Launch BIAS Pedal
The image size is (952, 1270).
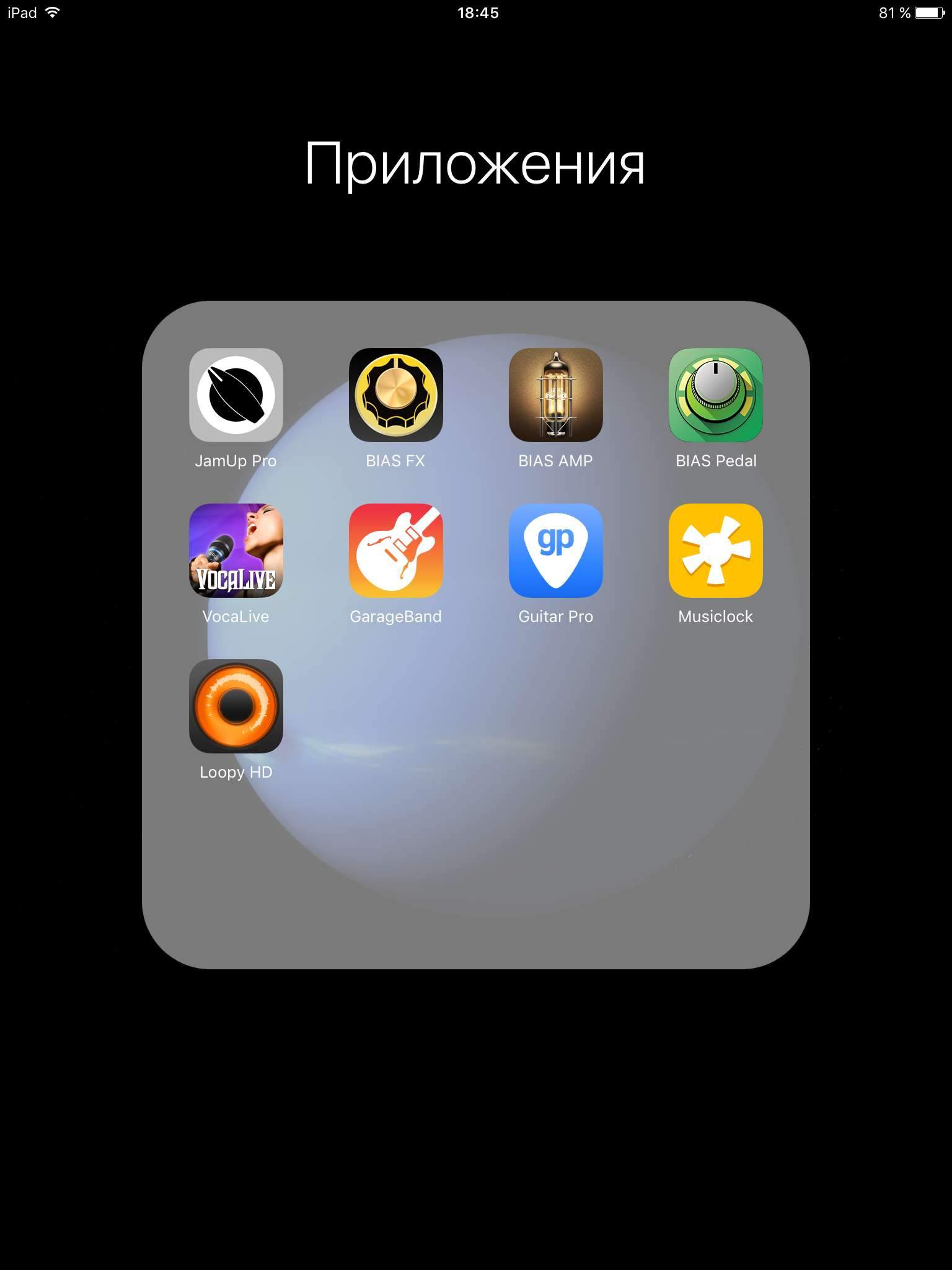coord(715,395)
